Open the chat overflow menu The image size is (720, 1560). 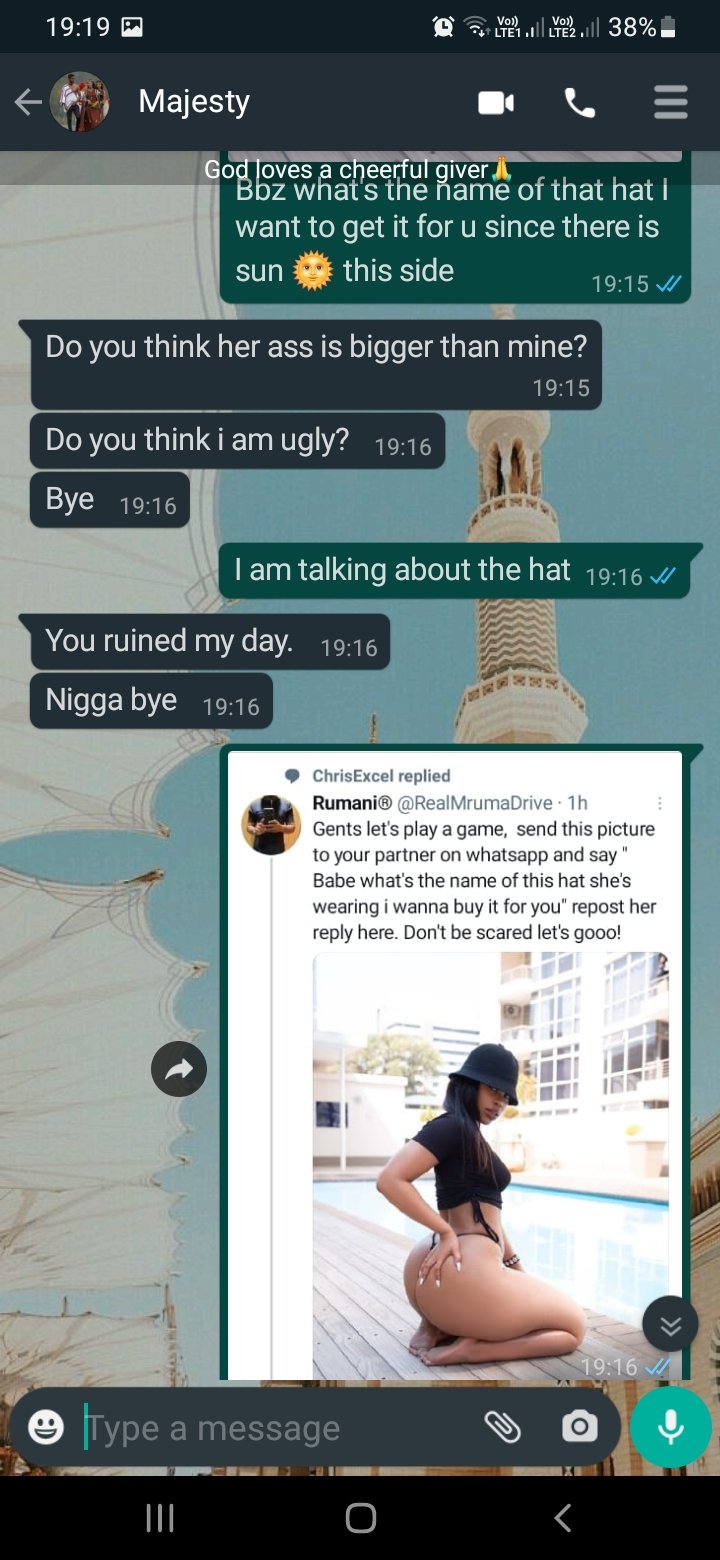(x=670, y=102)
